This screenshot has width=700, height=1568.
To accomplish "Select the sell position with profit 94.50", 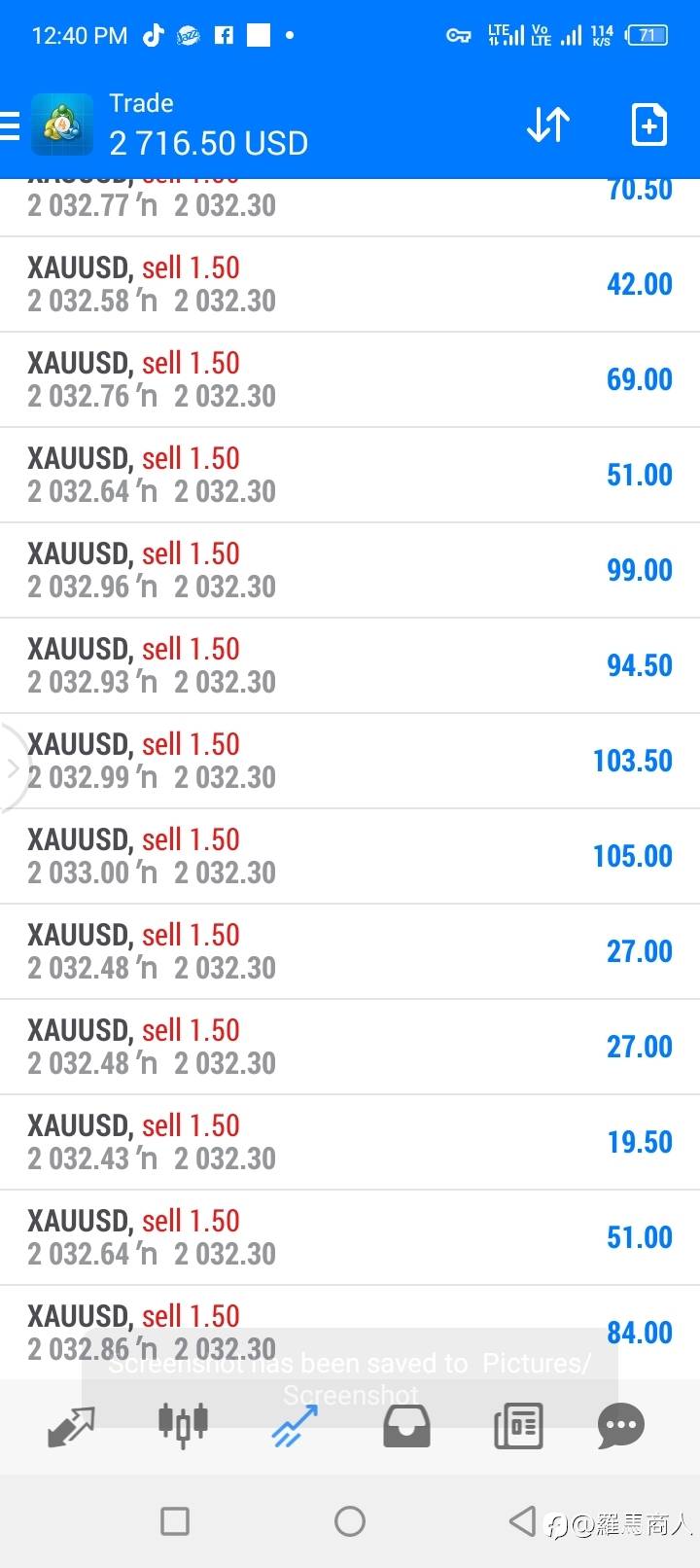I will pyautogui.click(x=350, y=665).
